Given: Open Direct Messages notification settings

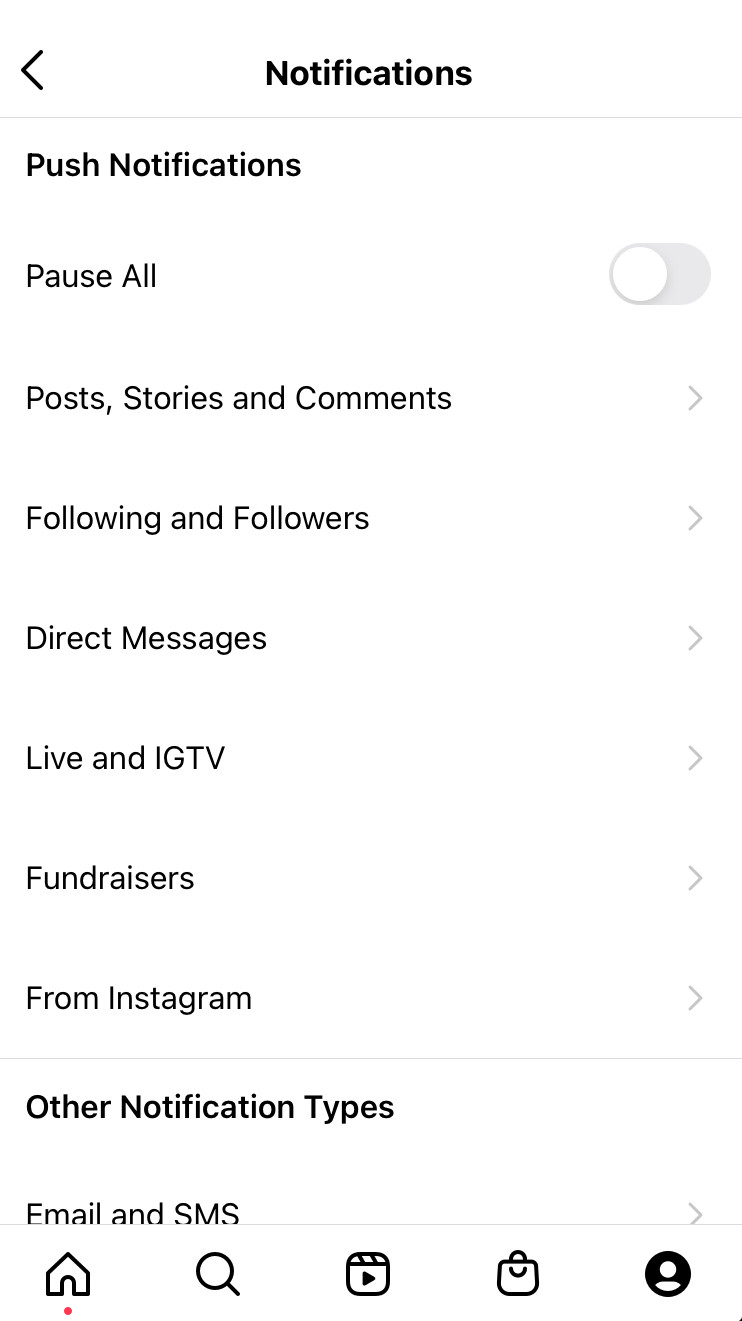Looking at the screenshot, I should (x=371, y=638).
